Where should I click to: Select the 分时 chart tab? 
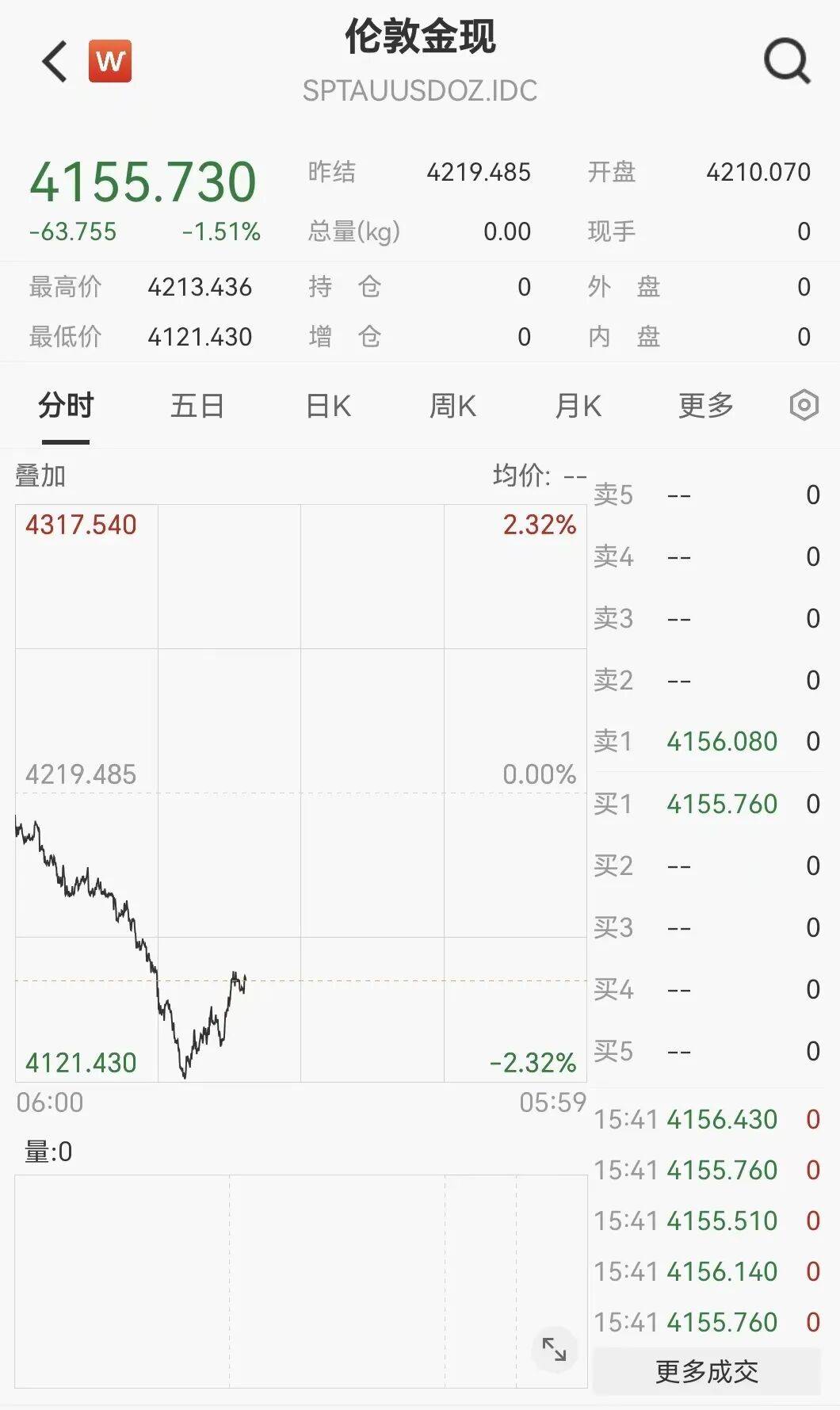pyautogui.click(x=66, y=406)
